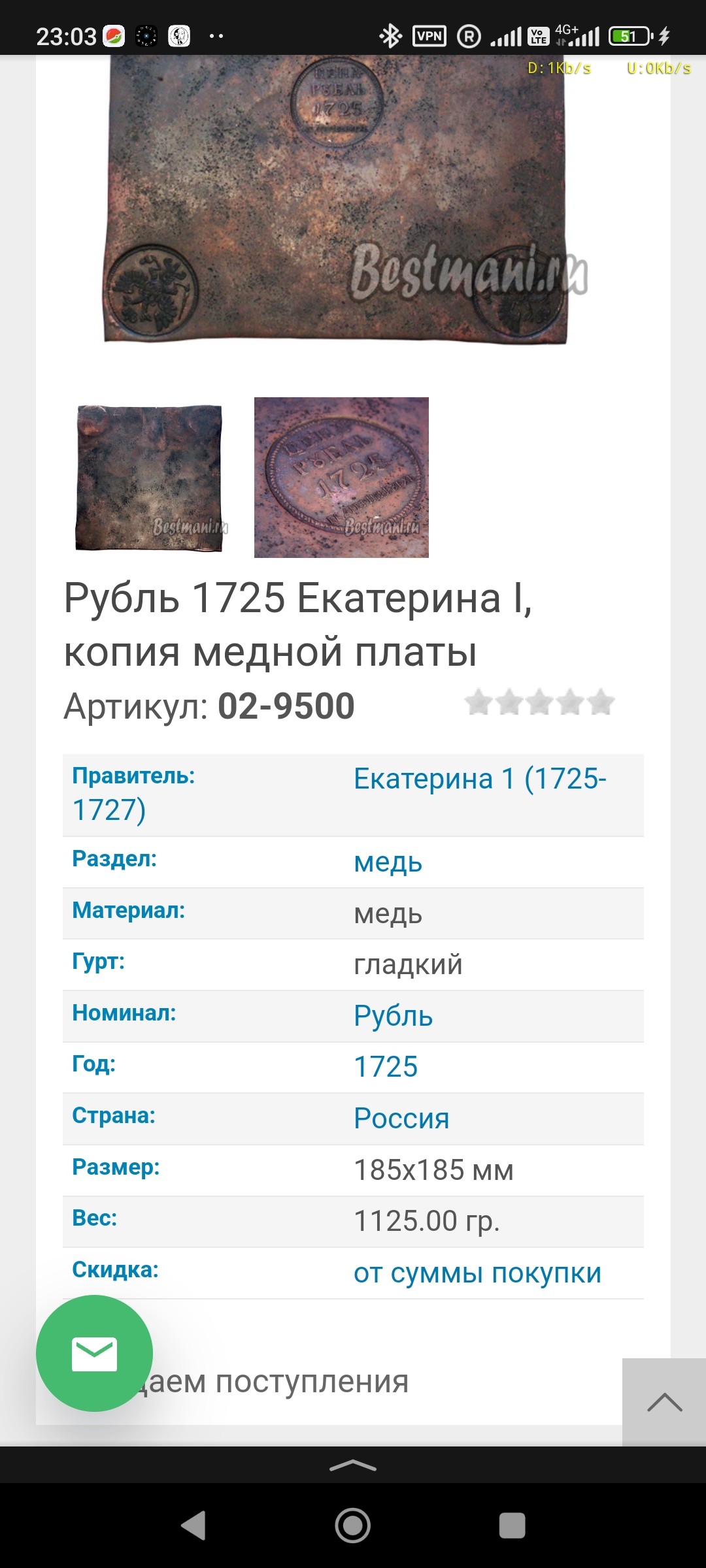Open the Екатерина 1 (1725-1727) ruler link
Viewport: 706px width, 1568px height.
pos(480,779)
